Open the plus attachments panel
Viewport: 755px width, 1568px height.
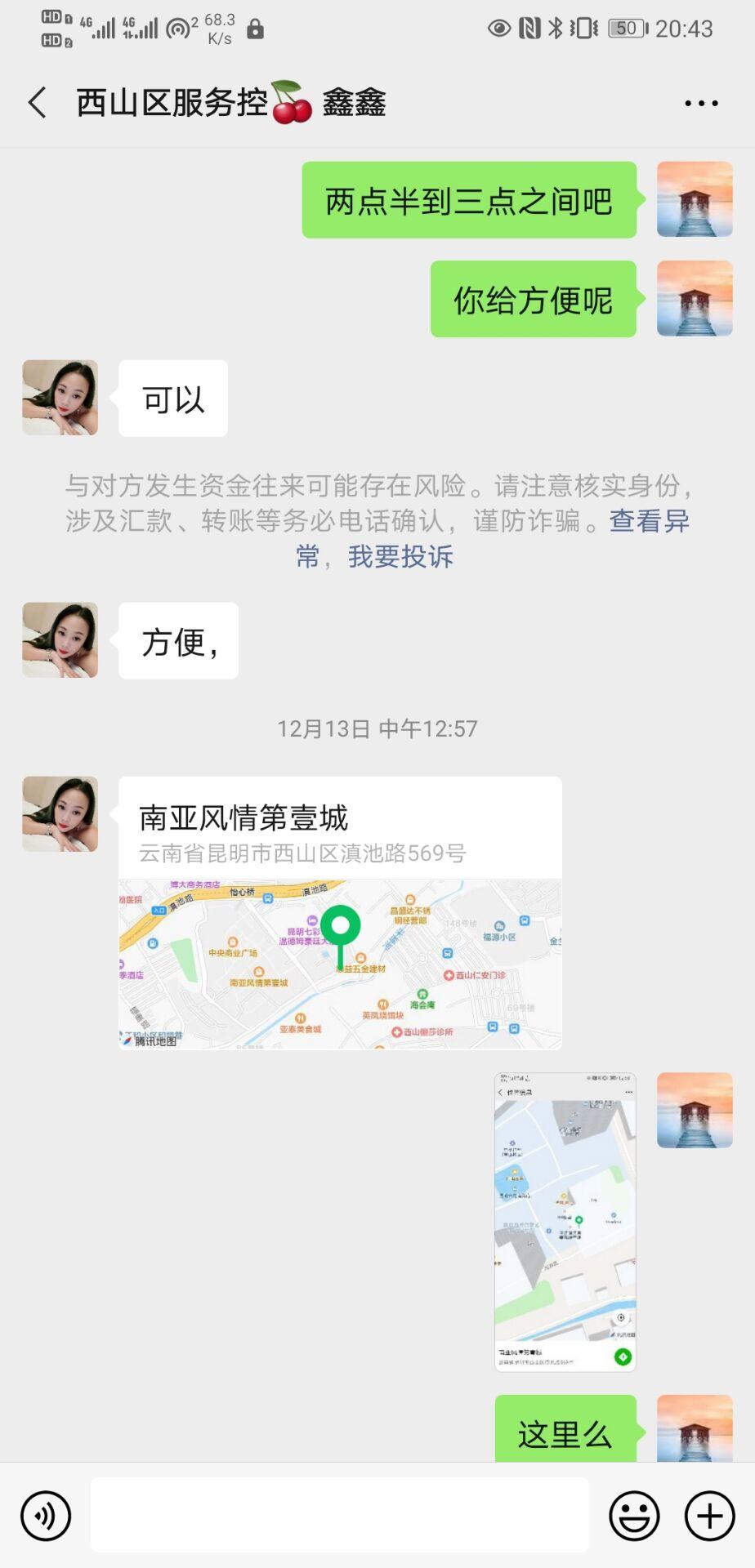tap(709, 1516)
